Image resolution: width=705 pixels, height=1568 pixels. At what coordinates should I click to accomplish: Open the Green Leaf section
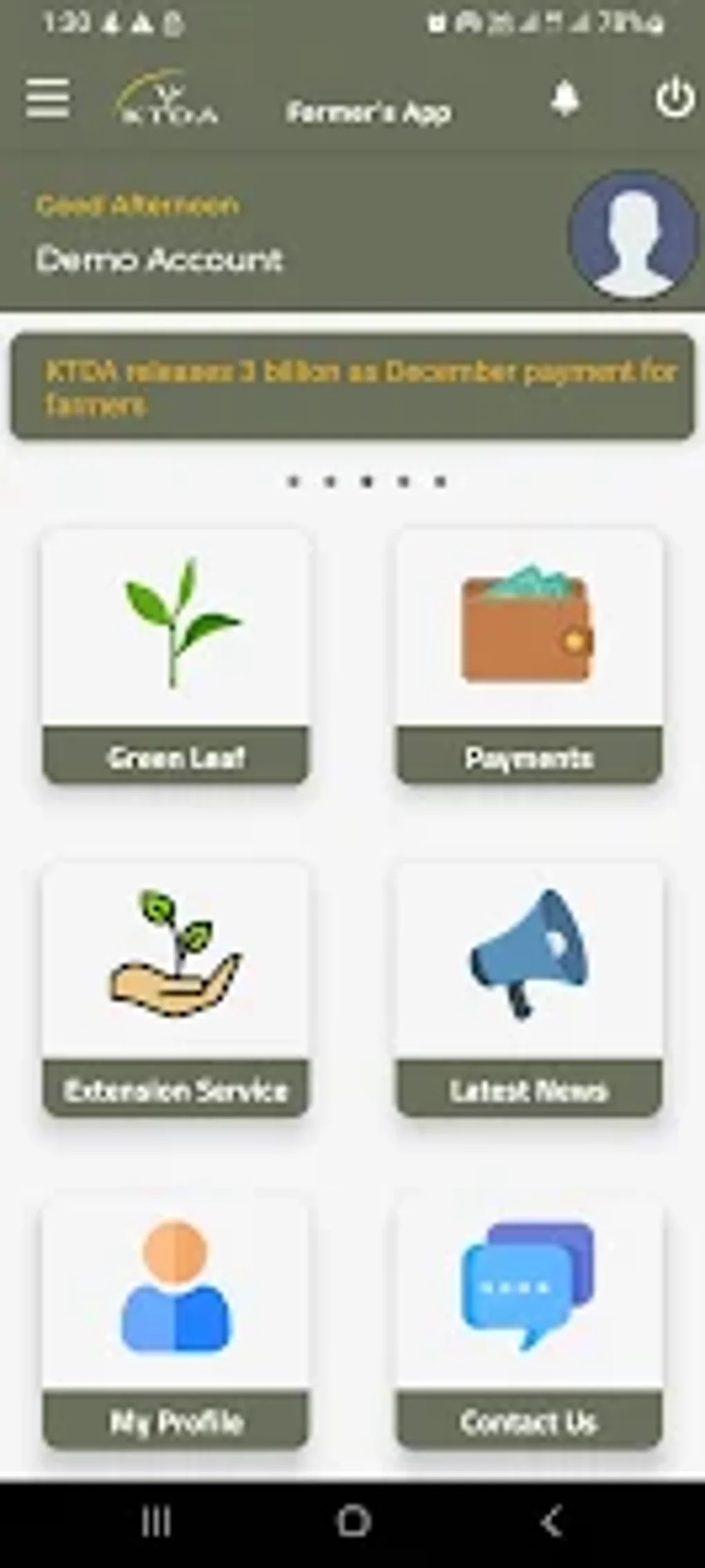click(x=176, y=656)
